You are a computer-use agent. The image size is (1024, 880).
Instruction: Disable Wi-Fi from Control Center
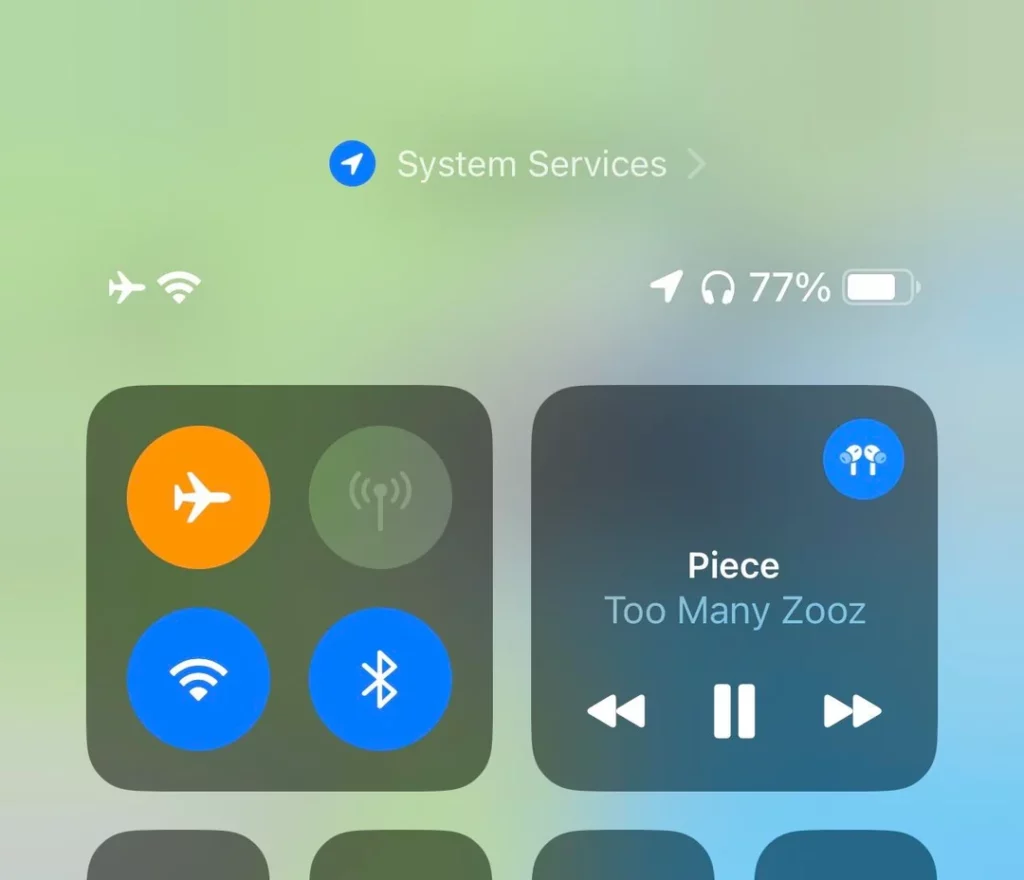198,679
